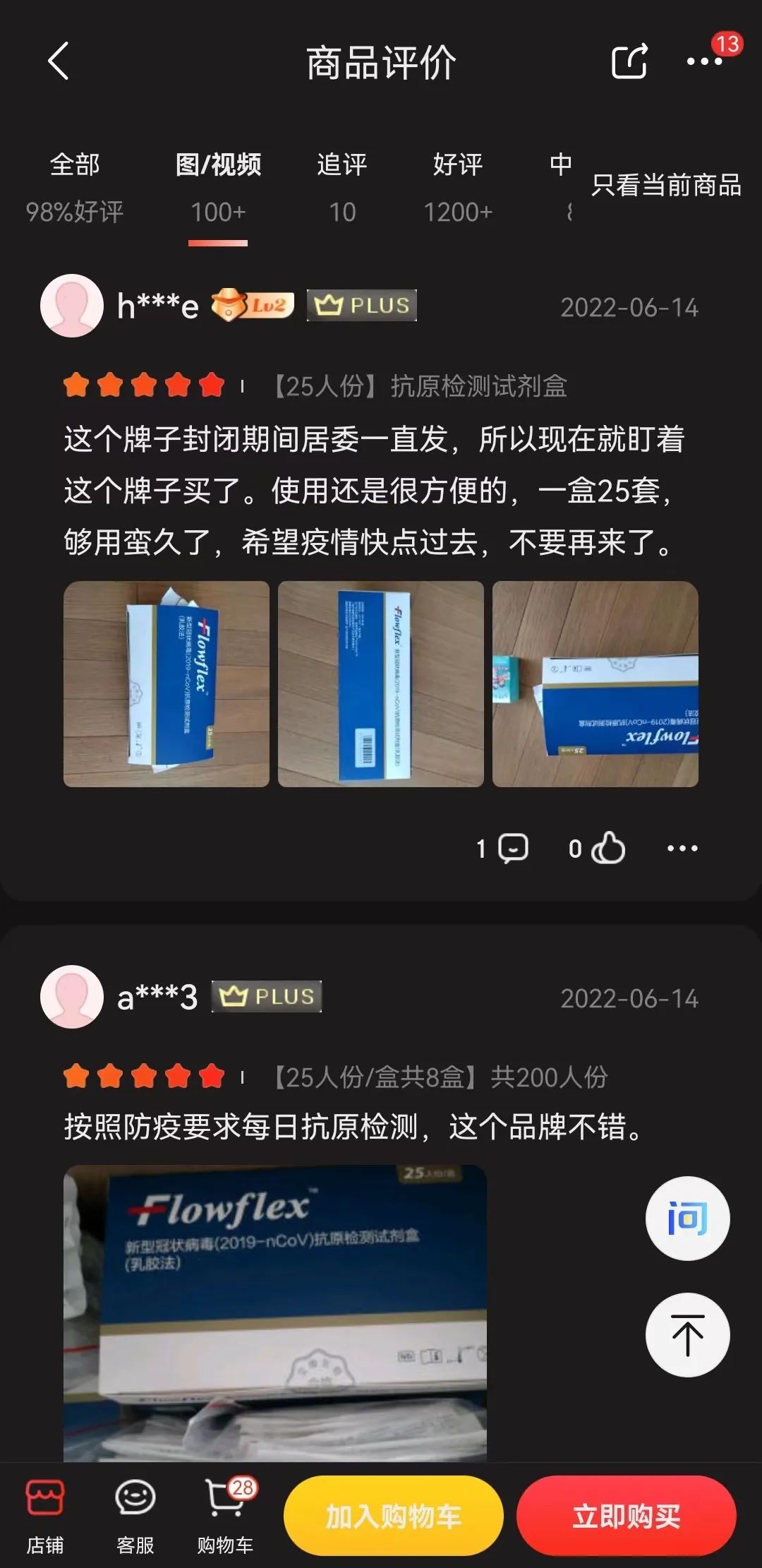Image resolution: width=762 pixels, height=1568 pixels.
Task: Visit the 店铺 store page
Action: 45,1515
